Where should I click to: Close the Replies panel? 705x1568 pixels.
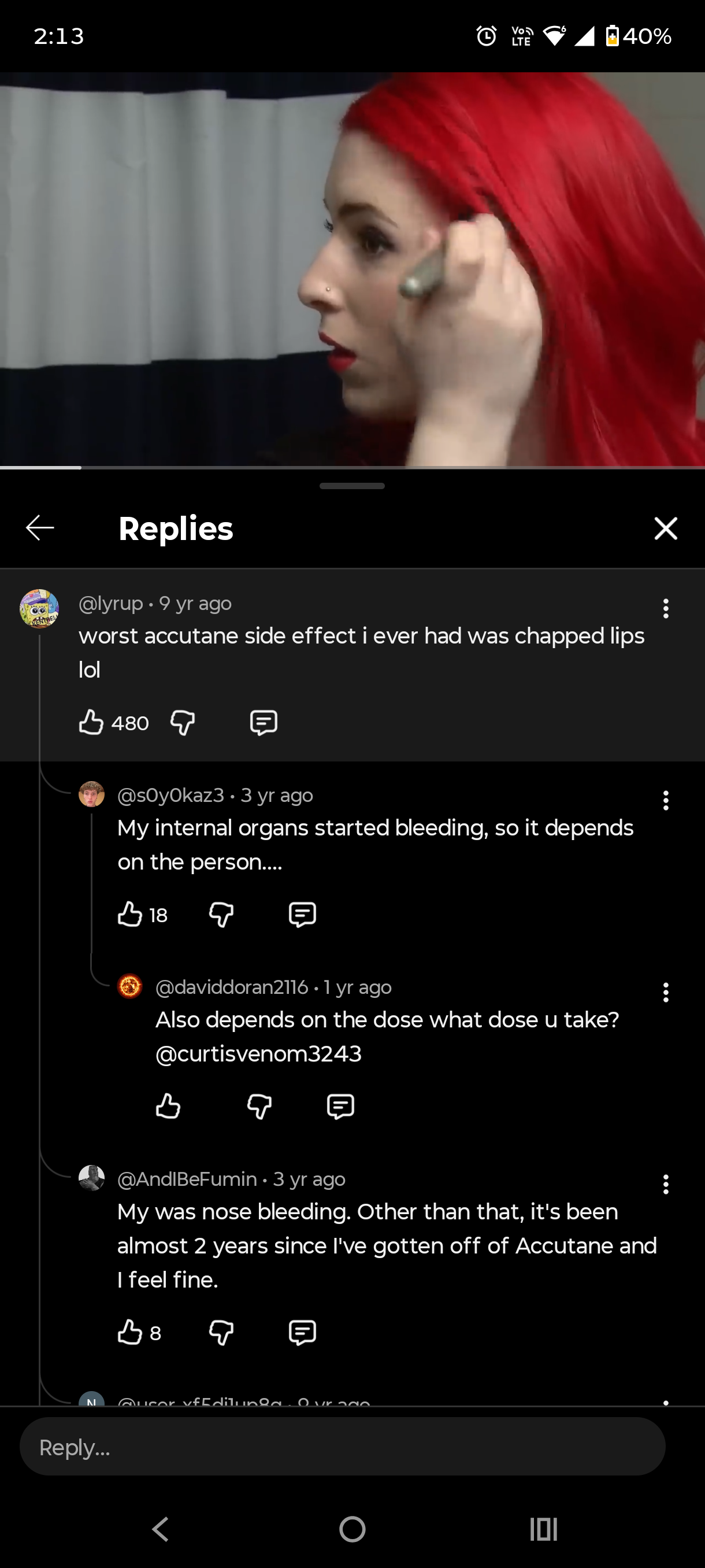click(x=666, y=528)
